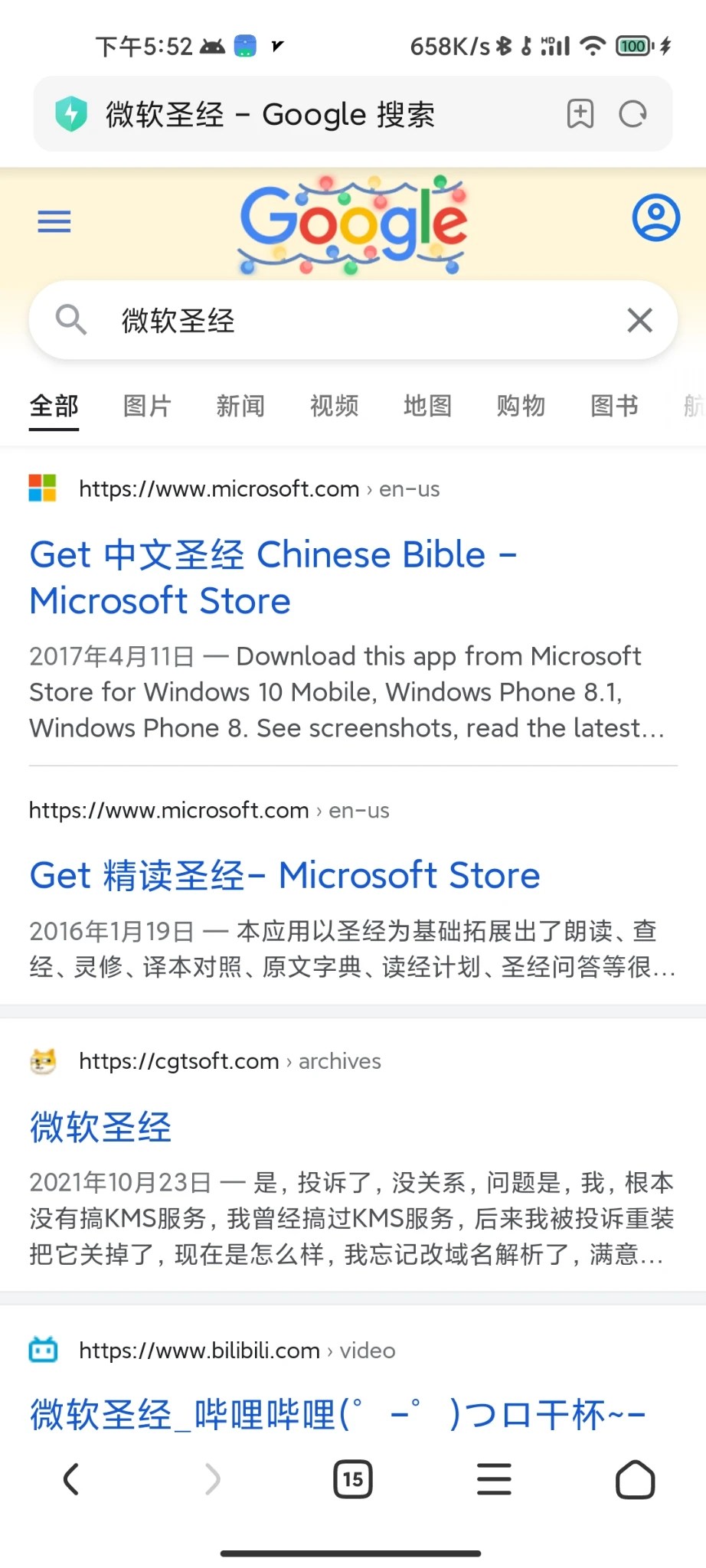Open the browser menu in the bottom bar

pyautogui.click(x=494, y=1479)
